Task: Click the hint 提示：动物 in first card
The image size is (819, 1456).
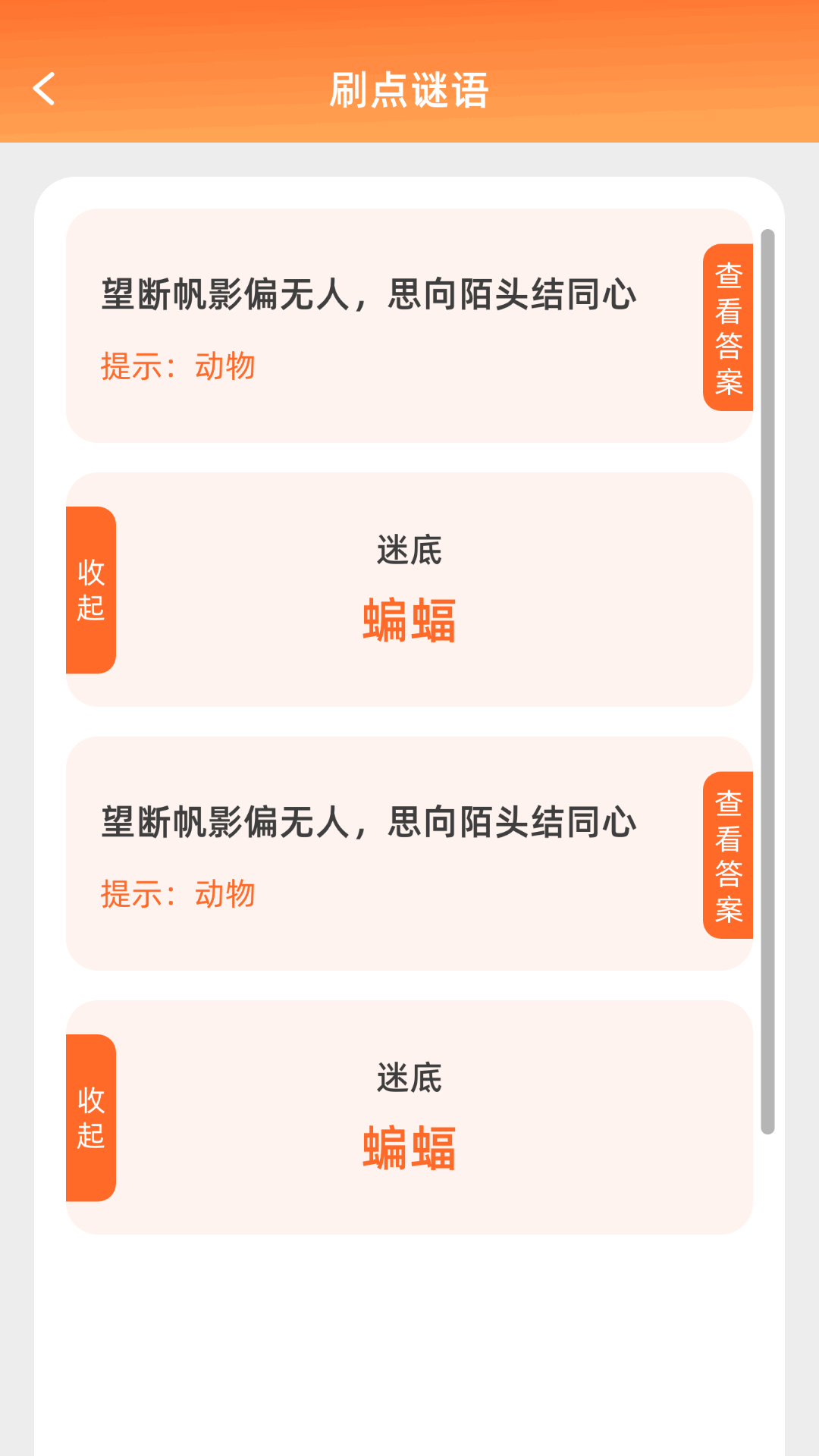Action: click(178, 364)
